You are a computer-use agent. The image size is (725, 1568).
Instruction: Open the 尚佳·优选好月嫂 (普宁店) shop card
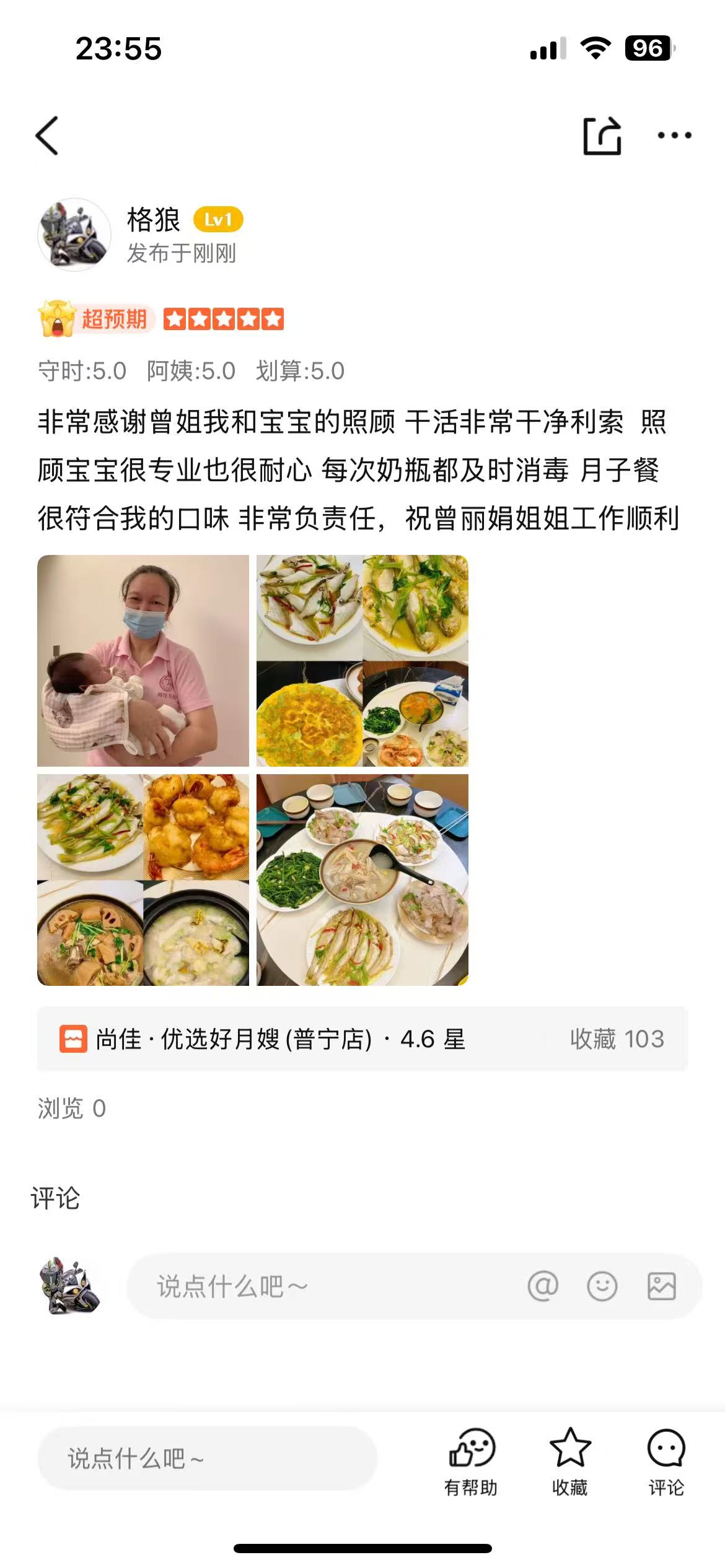tap(362, 1039)
